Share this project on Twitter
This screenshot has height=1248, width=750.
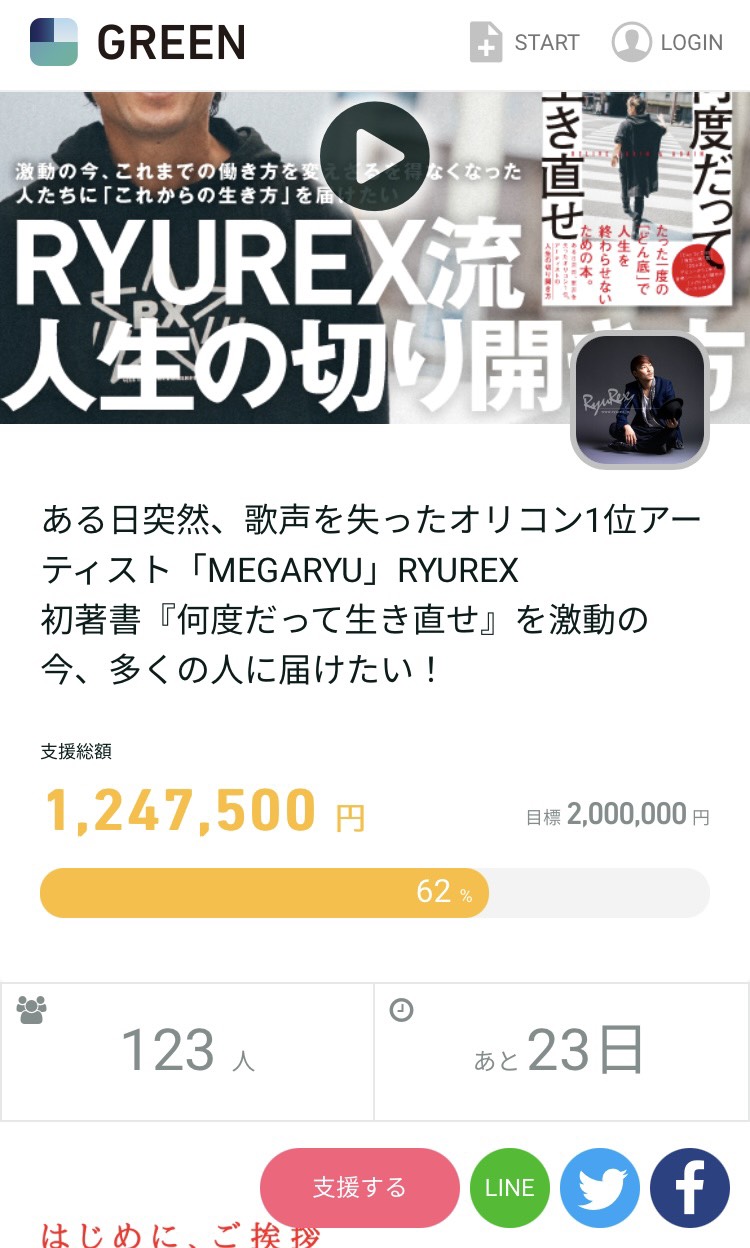pyautogui.click(x=600, y=1188)
